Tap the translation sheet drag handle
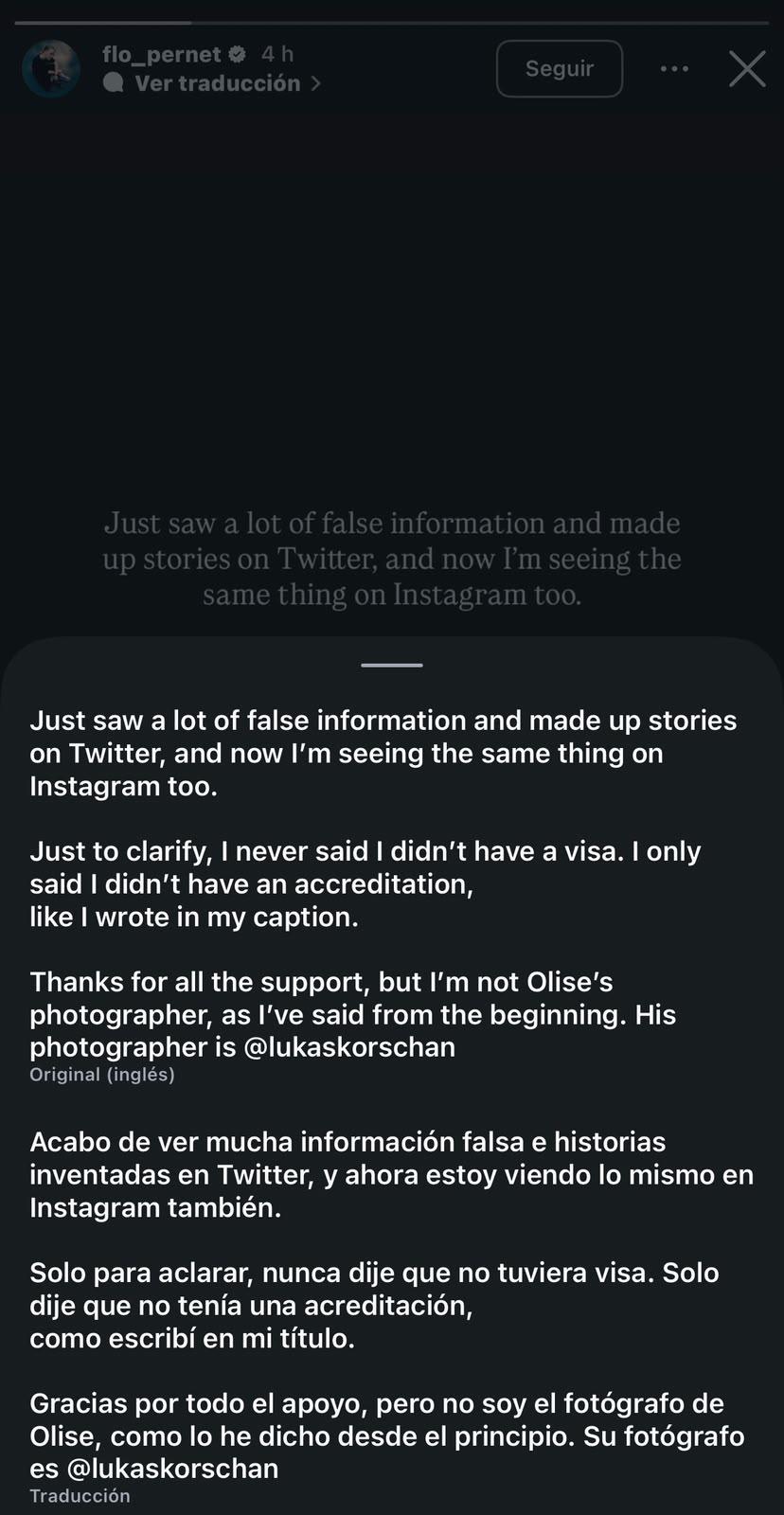The height and width of the screenshot is (1515, 784). tap(392, 665)
